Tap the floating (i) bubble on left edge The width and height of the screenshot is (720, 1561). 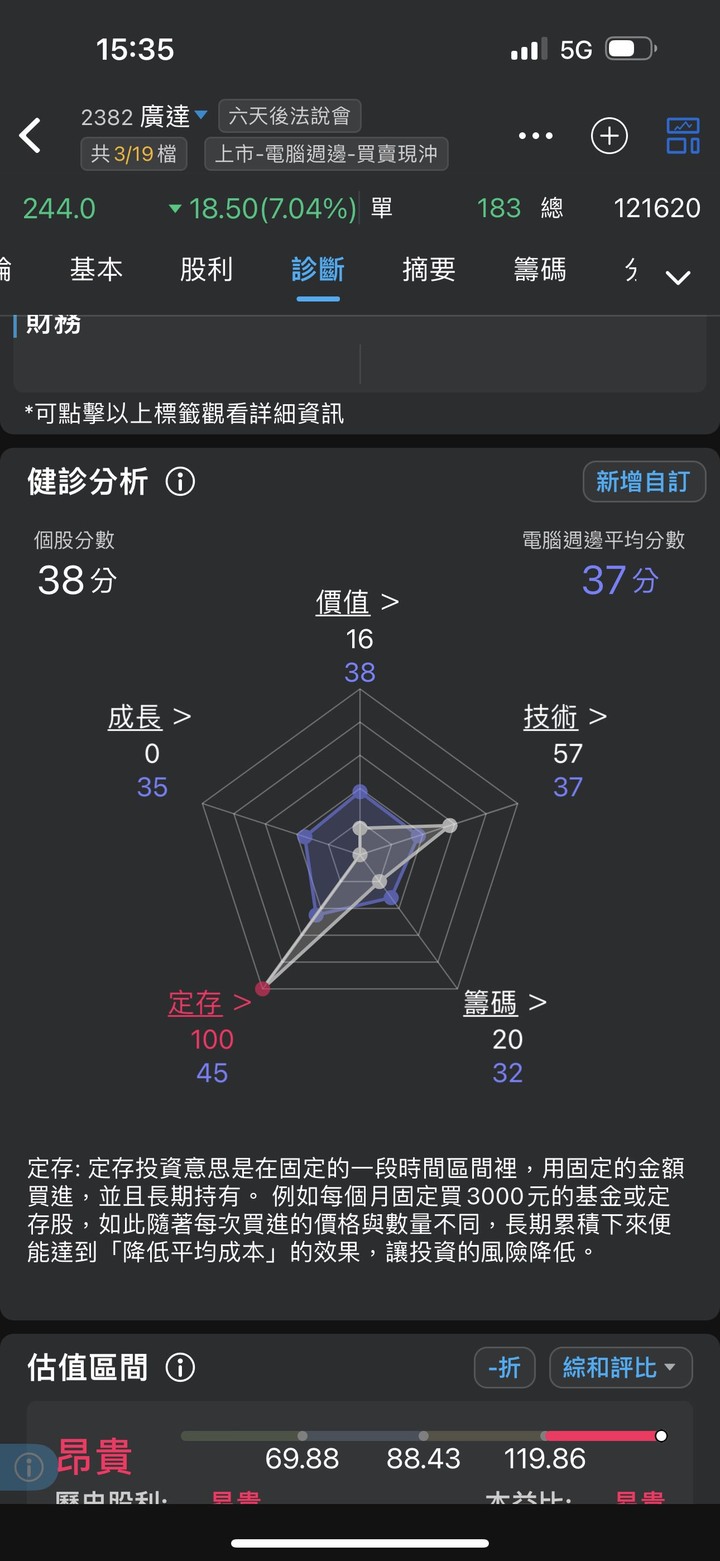[x=28, y=1468]
